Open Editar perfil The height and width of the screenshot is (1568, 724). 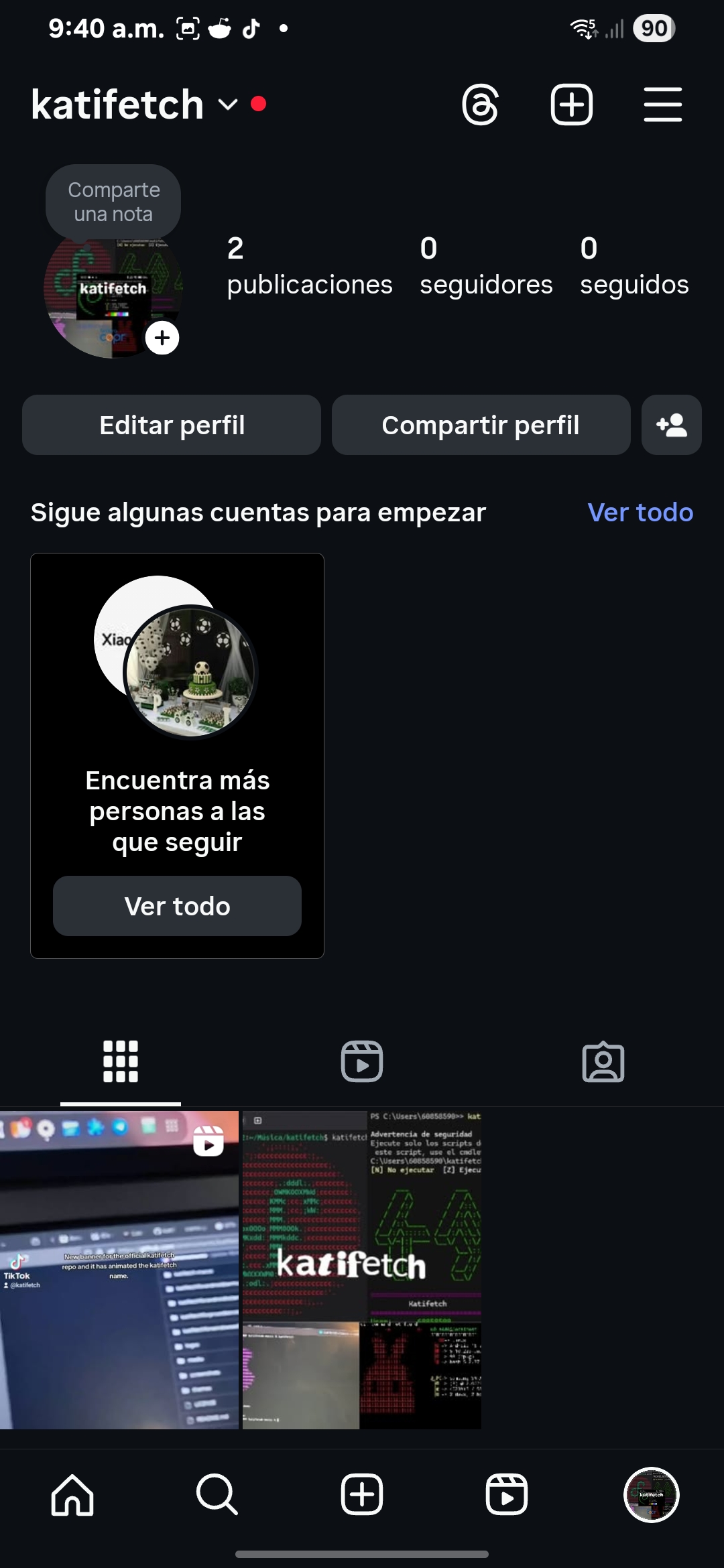(172, 425)
